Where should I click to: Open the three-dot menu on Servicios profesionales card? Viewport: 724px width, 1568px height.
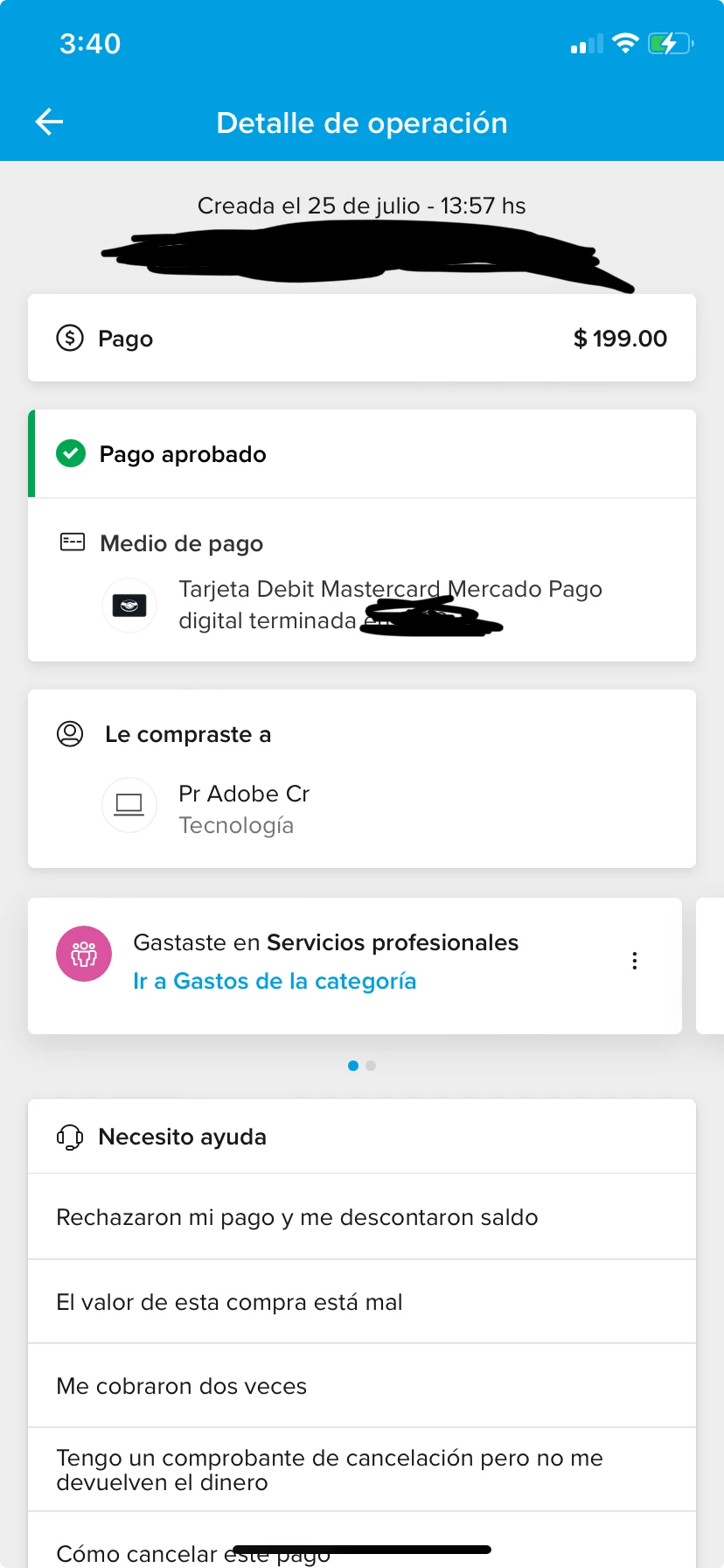(634, 961)
